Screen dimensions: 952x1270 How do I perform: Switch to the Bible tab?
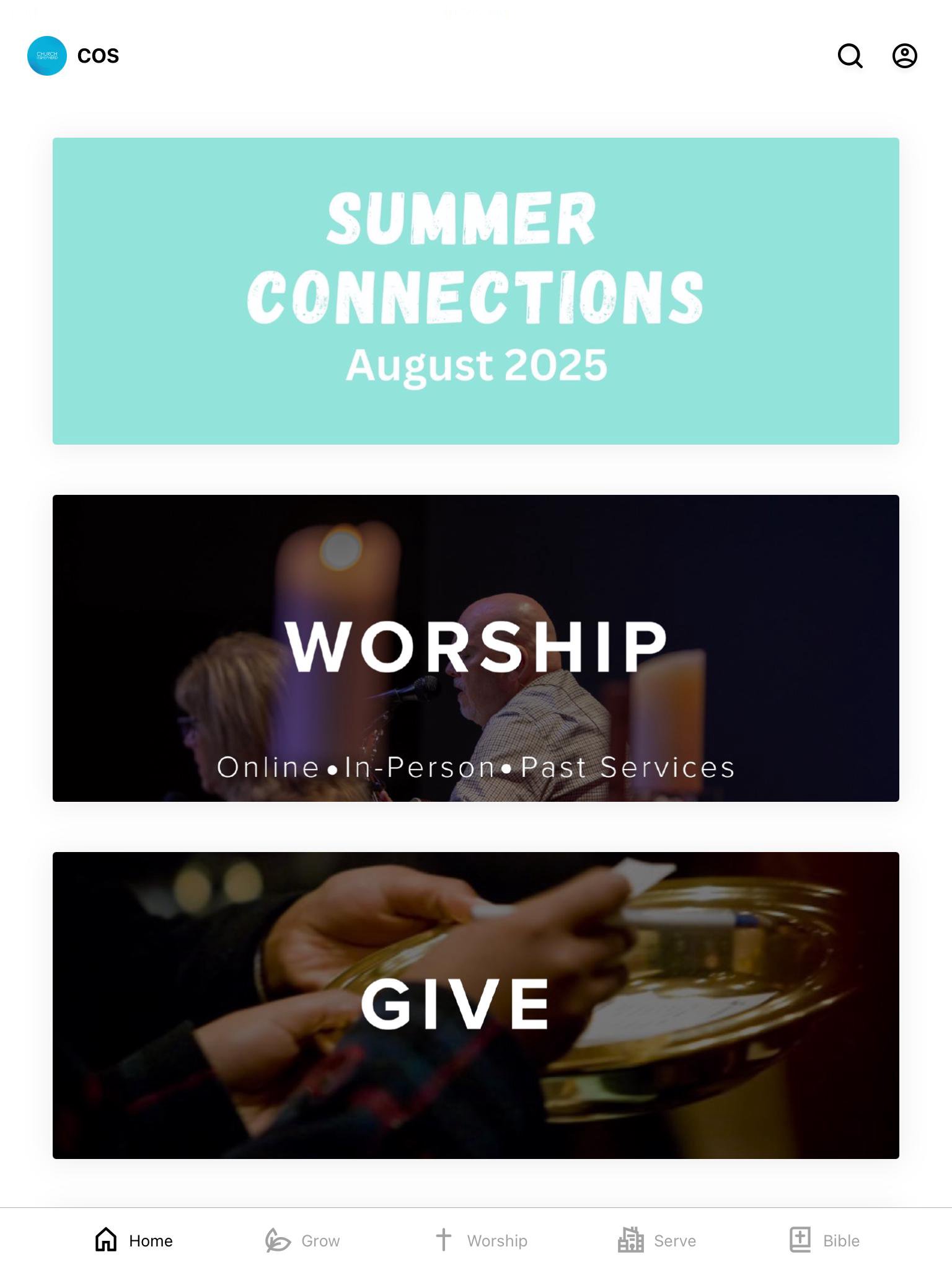pos(824,1240)
